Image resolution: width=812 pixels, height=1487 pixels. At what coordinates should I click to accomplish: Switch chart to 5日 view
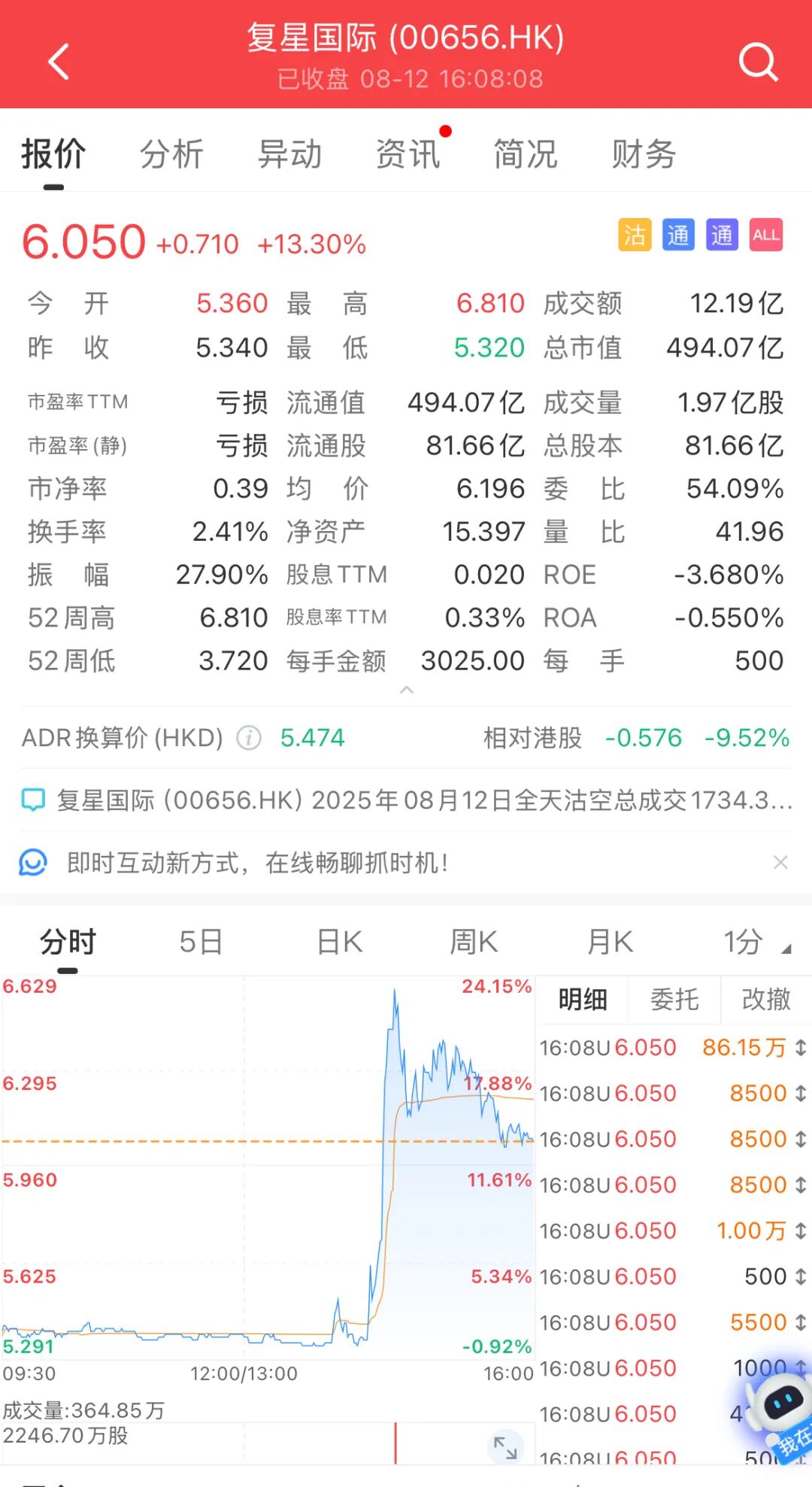(201, 942)
